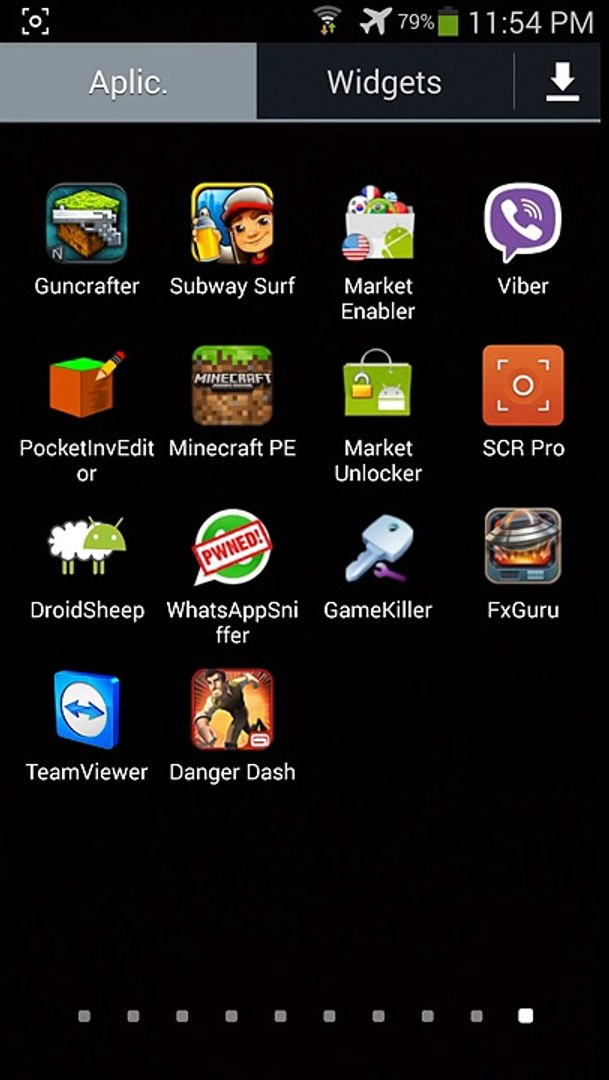Launch Market Unlocker

pyautogui.click(x=378, y=386)
